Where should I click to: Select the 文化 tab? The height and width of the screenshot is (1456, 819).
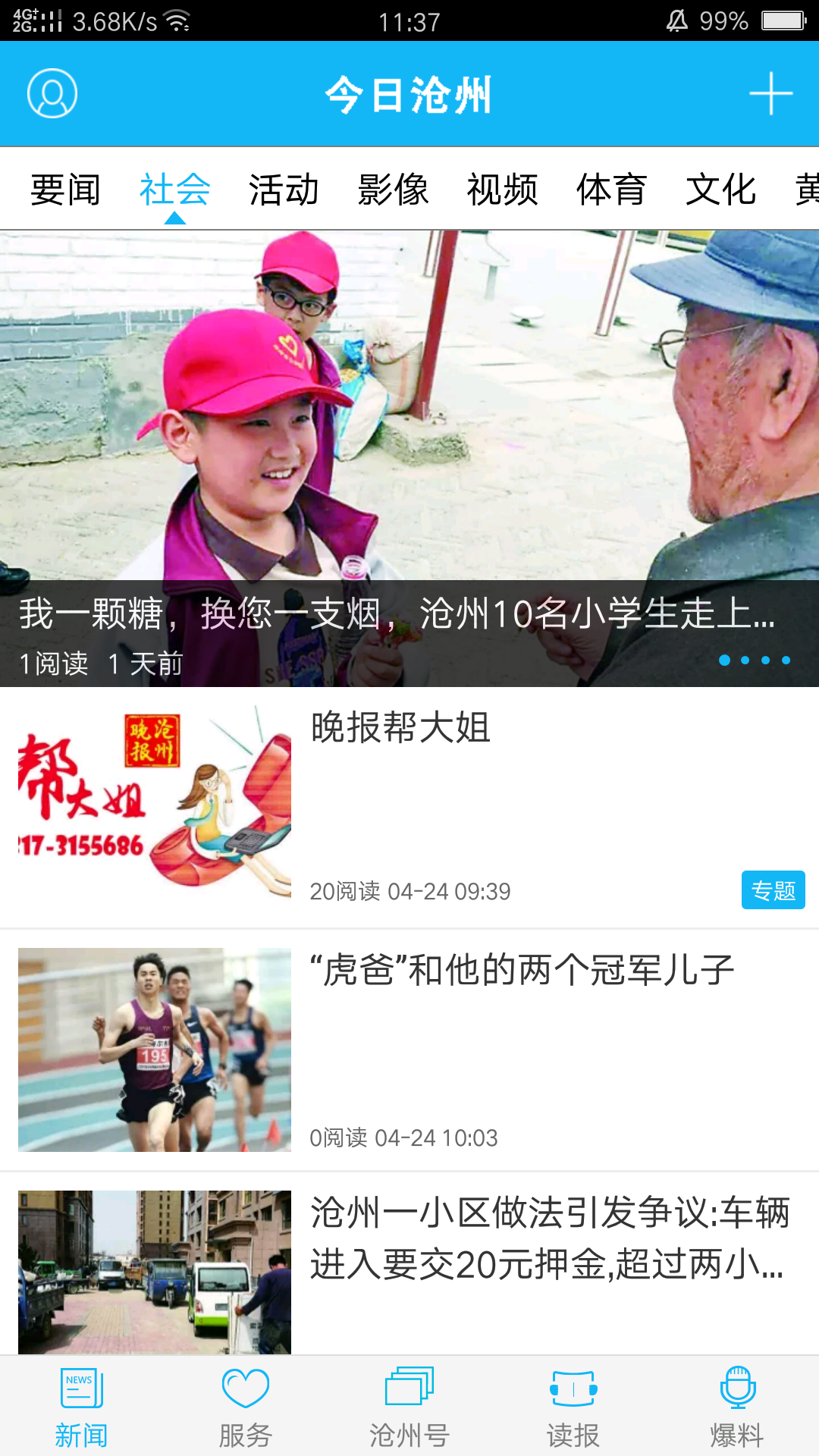click(720, 189)
